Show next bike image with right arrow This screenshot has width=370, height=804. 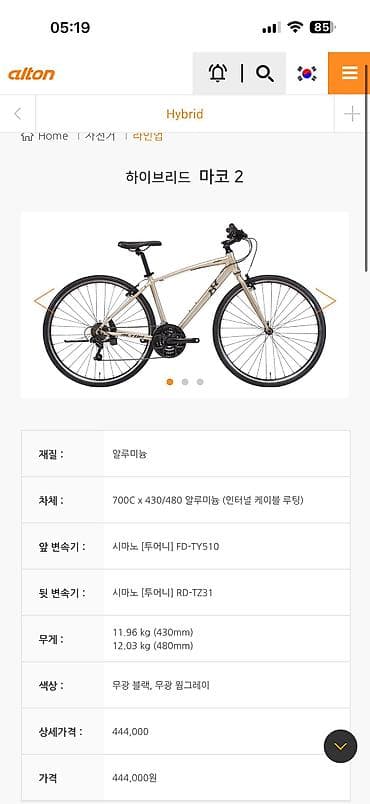coord(325,300)
